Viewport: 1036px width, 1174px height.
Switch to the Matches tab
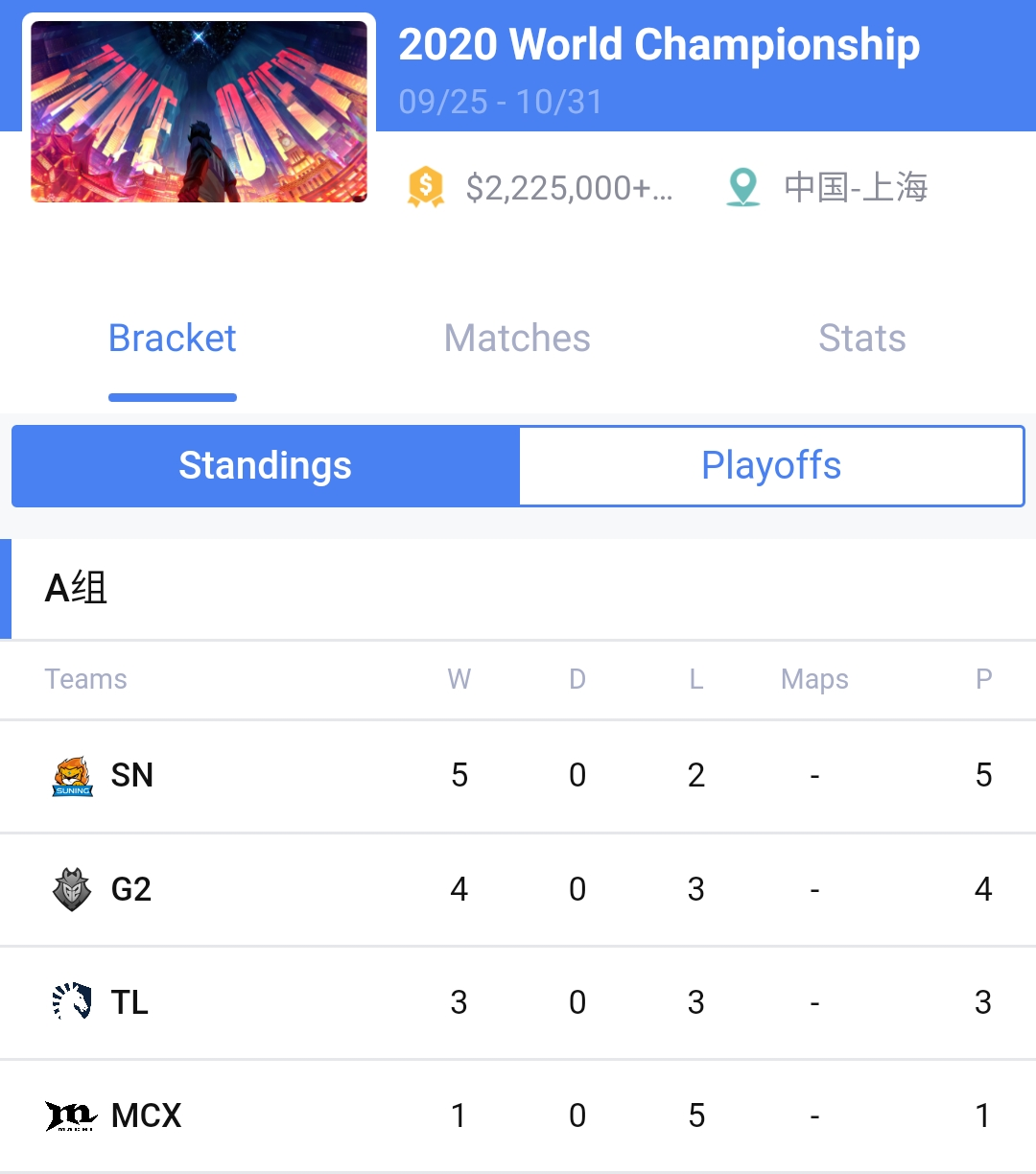pyautogui.click(x=517, y=339)
